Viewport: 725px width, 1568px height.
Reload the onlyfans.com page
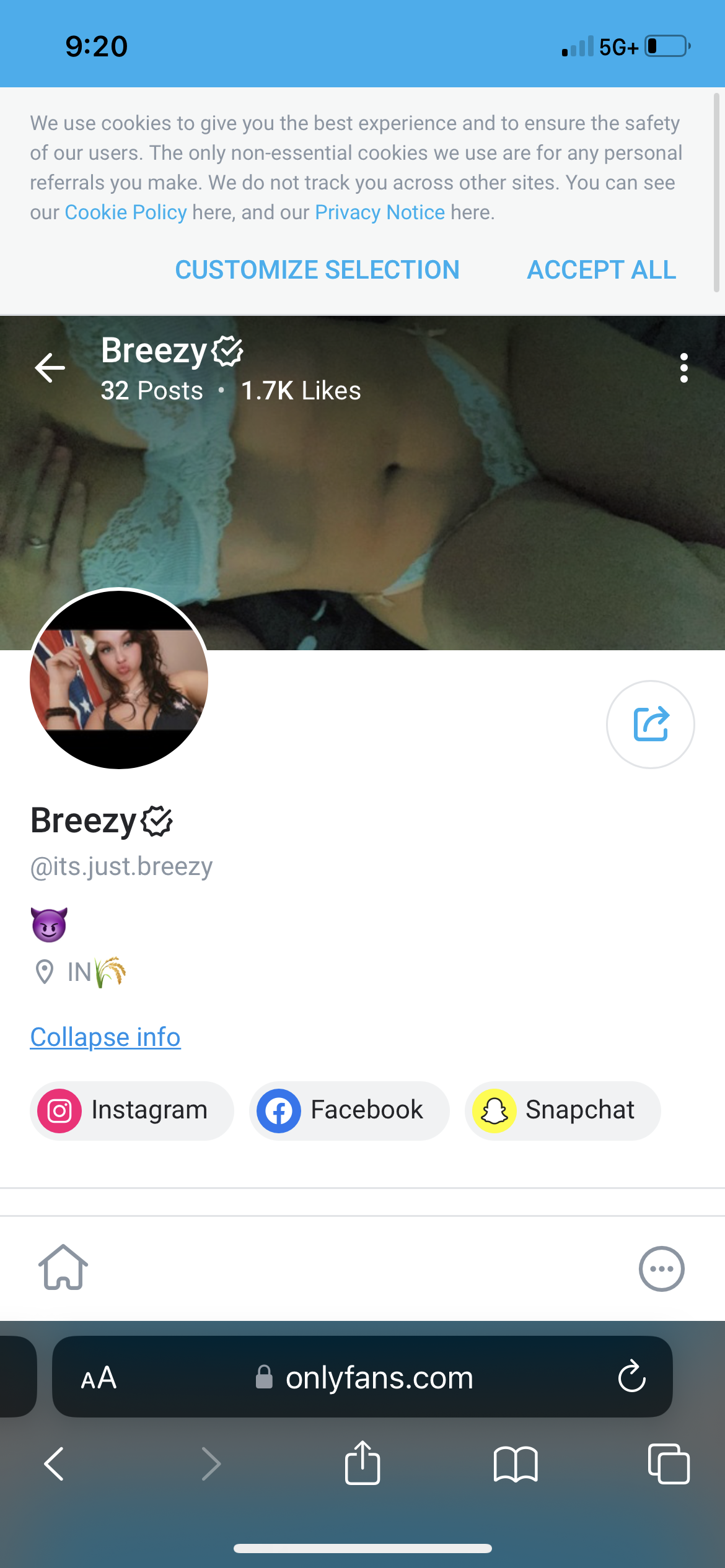click(x=631, y=1377)
